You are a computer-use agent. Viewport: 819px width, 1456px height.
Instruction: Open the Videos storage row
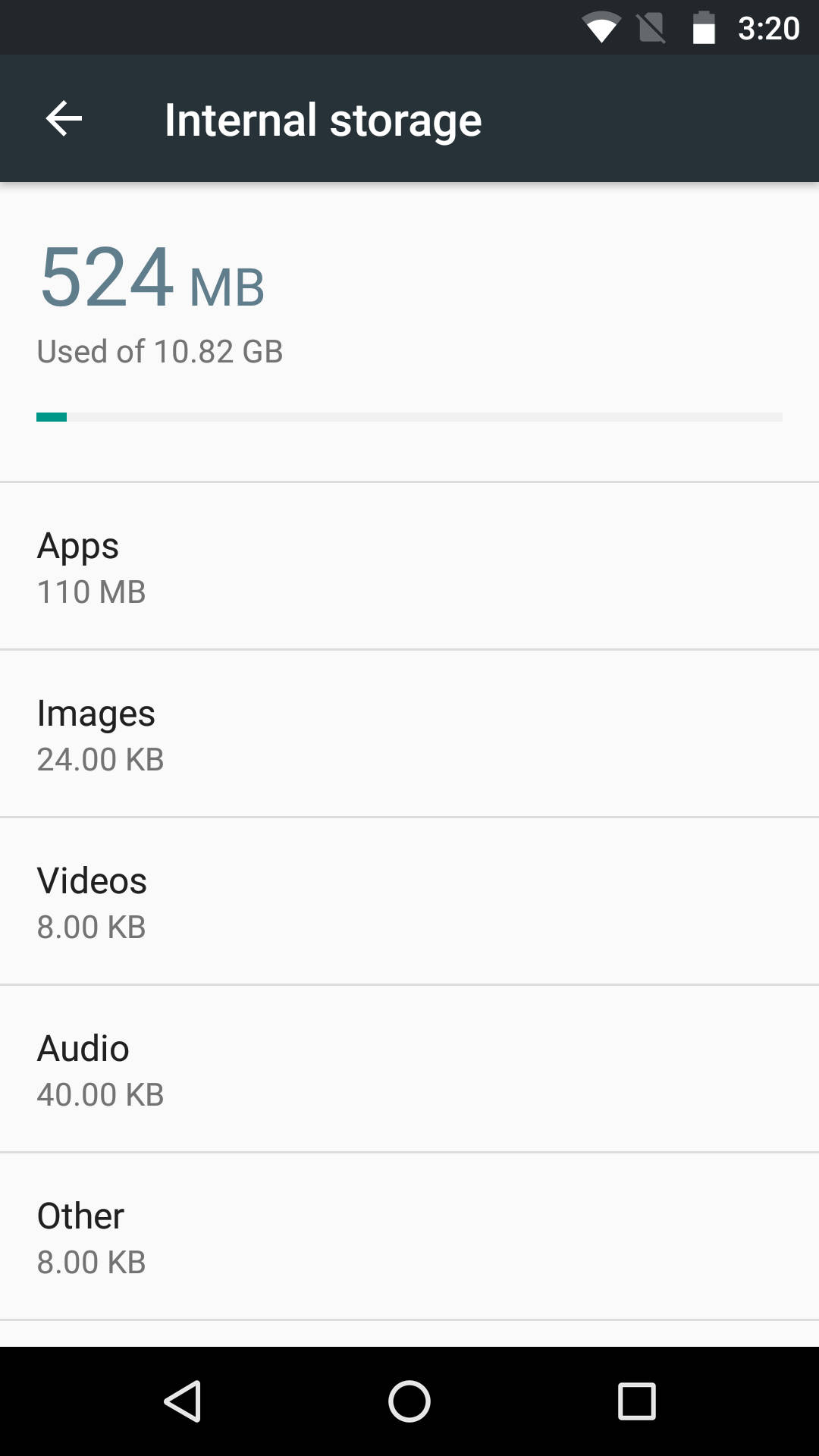[409, 901]
